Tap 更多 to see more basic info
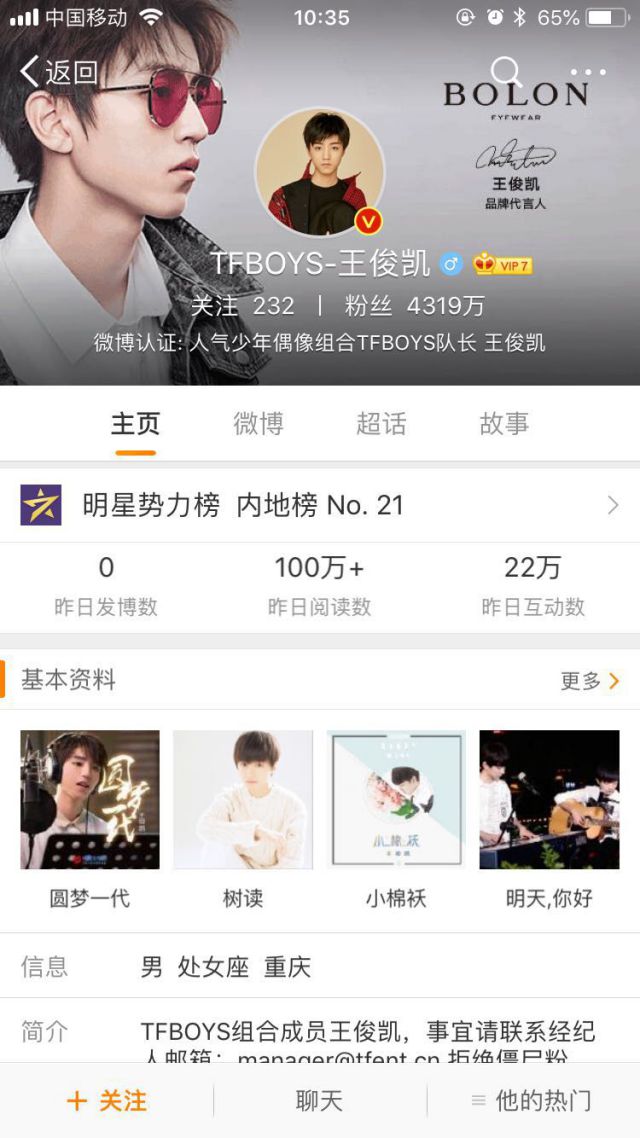The image size is (640, 1138). pos(590,681)
